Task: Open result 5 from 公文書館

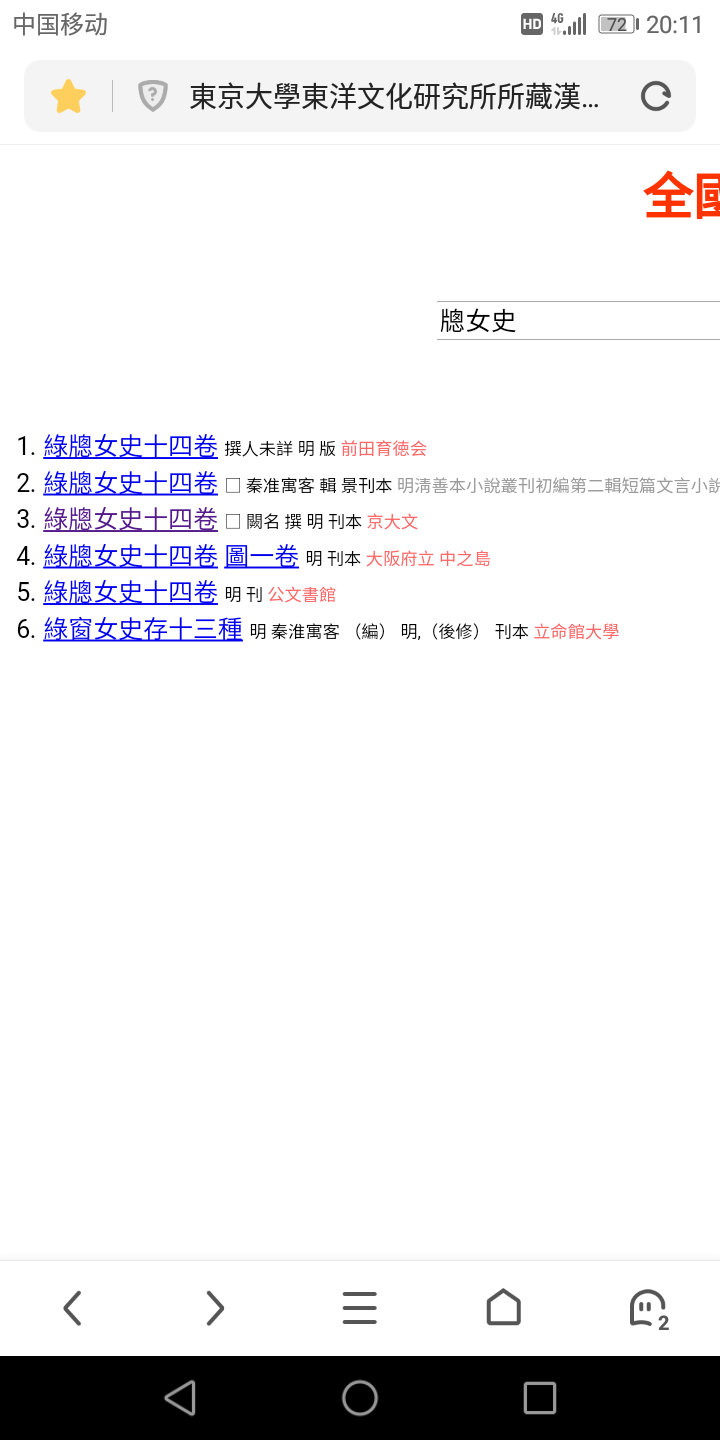Action: [x=130, y=593]
